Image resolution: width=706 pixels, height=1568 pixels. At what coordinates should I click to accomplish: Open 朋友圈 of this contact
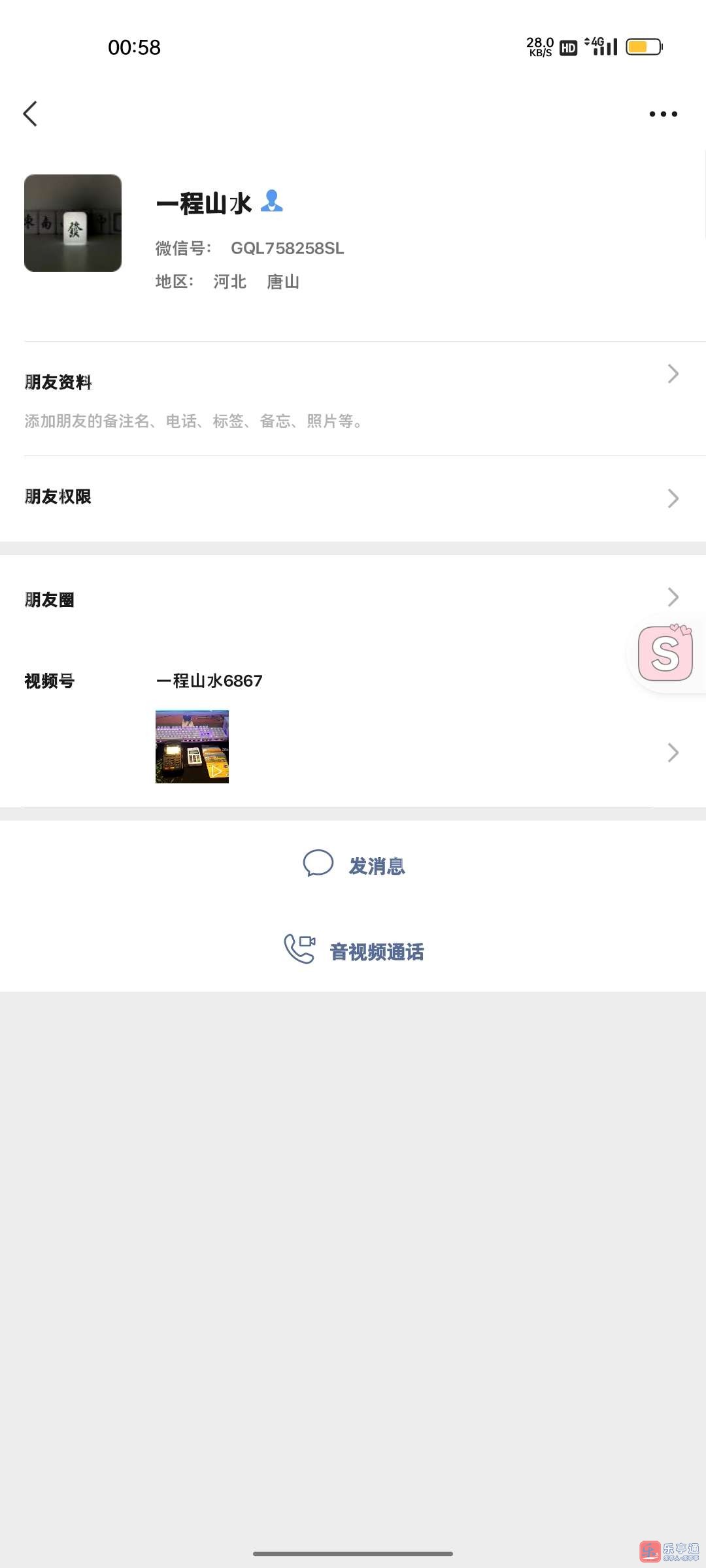point(353,598)
